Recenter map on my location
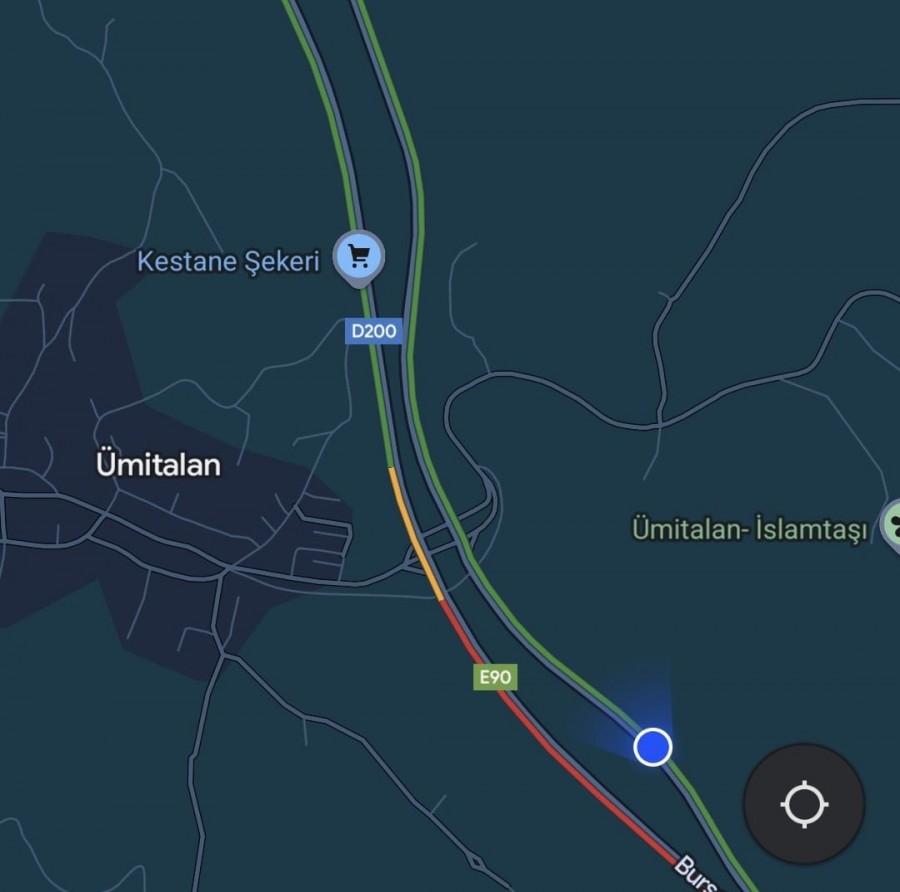Screen dimensions: 900x892 (x=804, y=804)
